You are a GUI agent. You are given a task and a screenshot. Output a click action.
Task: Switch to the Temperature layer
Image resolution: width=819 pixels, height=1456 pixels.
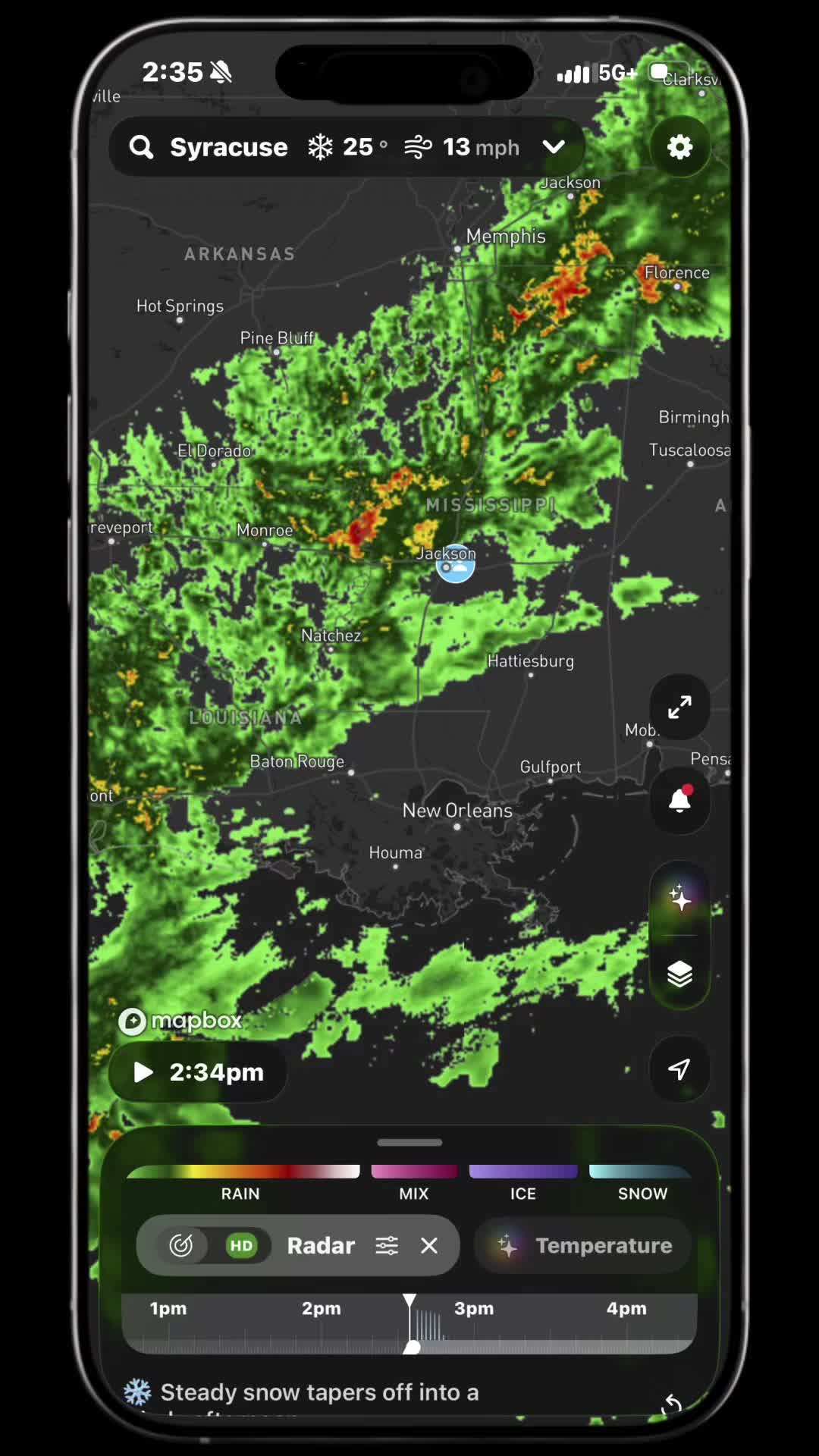(x=584, y=1246)
